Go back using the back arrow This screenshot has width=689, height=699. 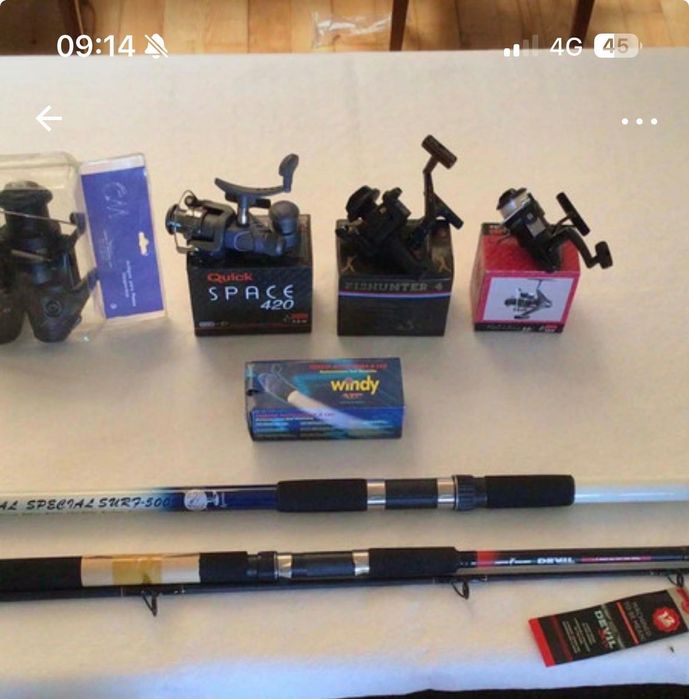[48, 119]
